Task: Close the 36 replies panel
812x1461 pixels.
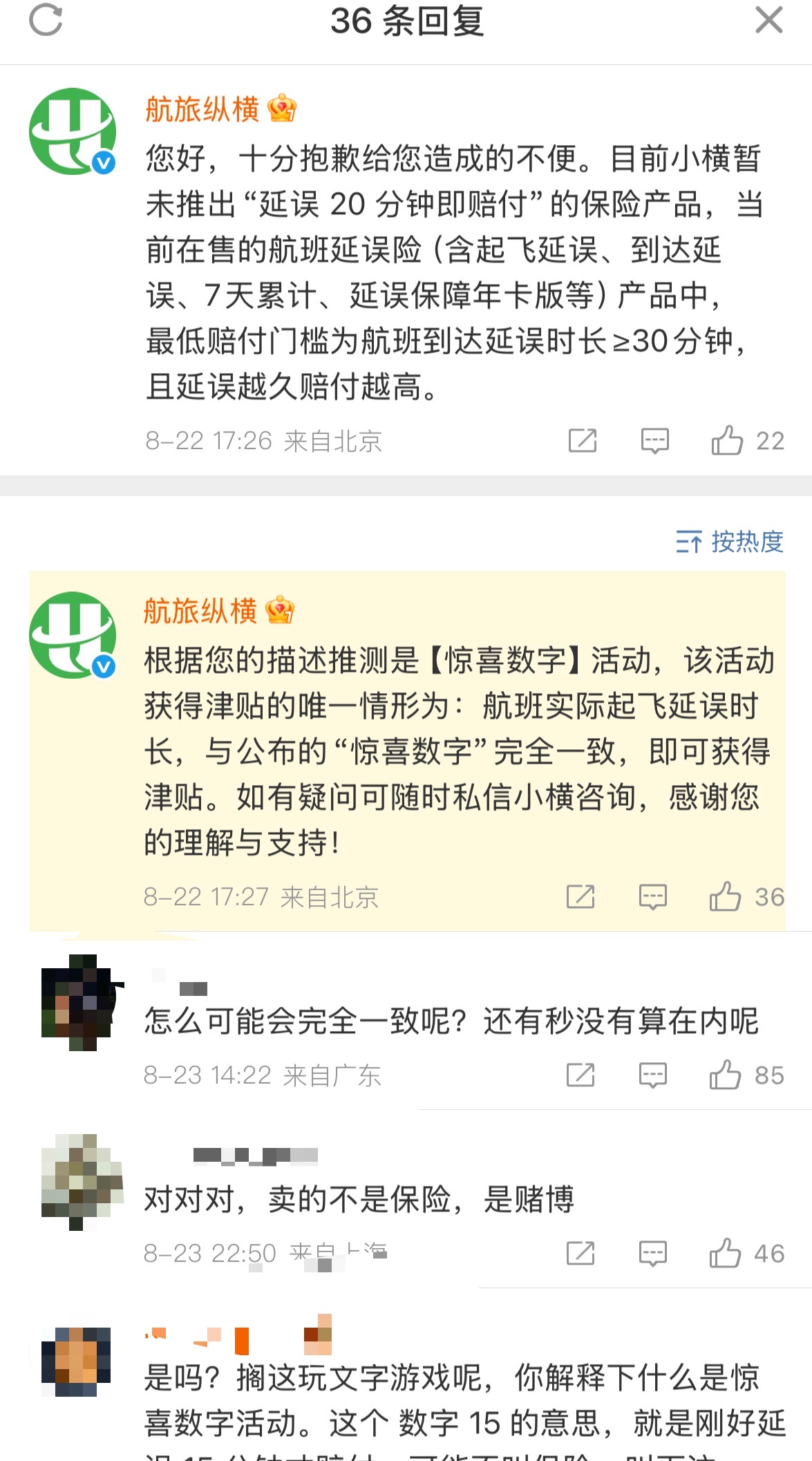Action: pyautogui.click(x=768, y=20)
